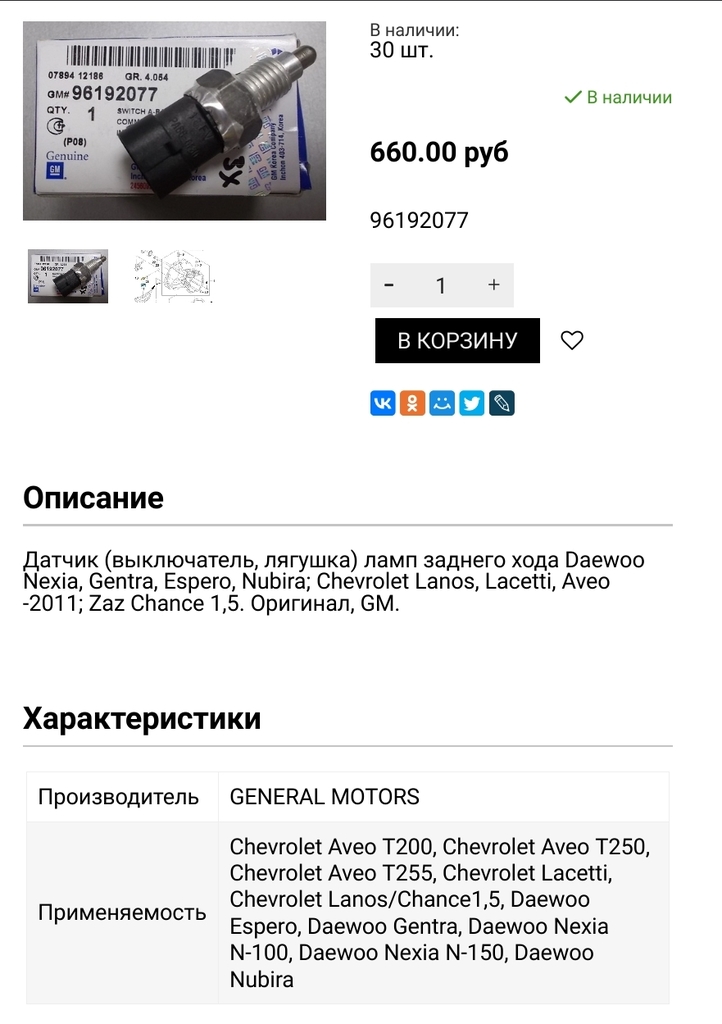Share via the LiveJournal pencil icon
722x1024 pixels.
click(x=502, y=403)
